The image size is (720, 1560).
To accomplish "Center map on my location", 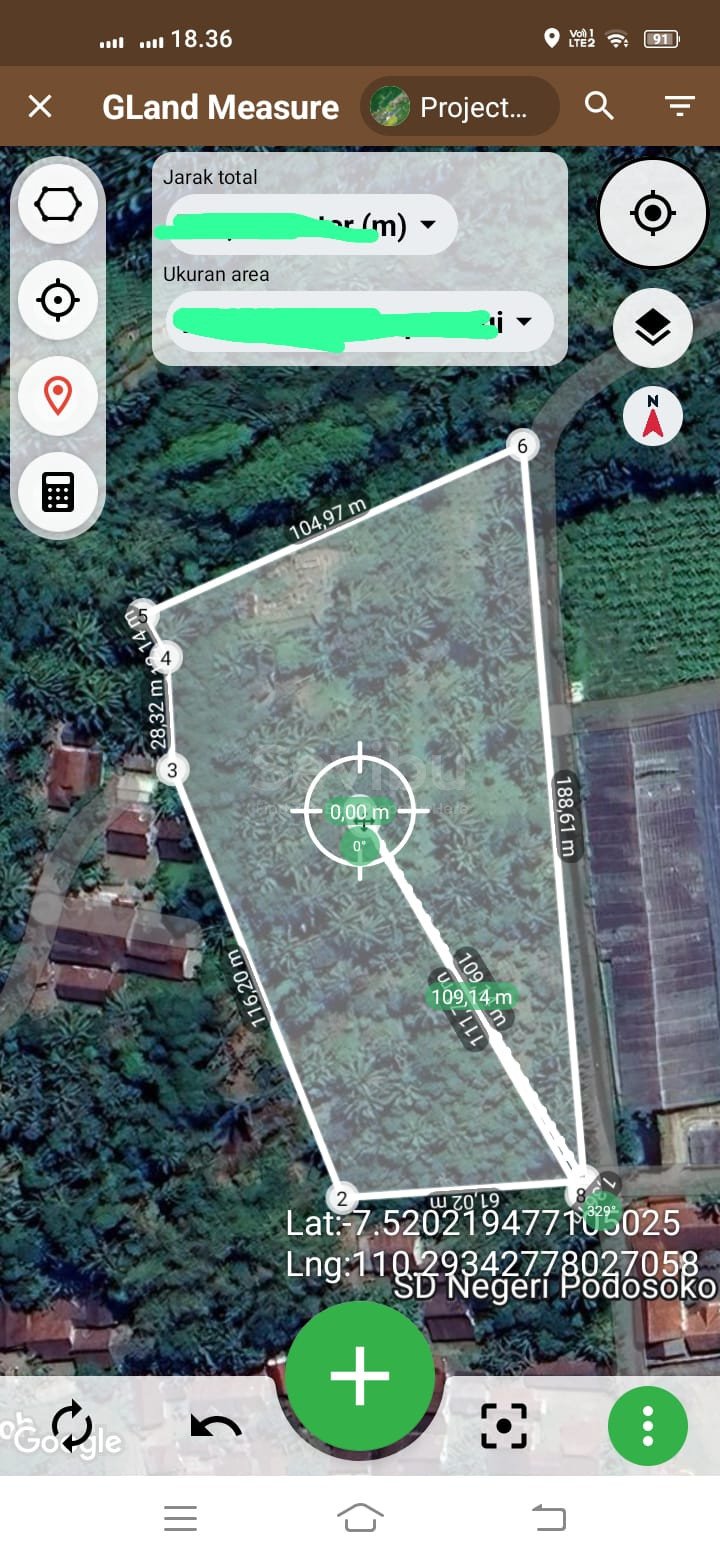I will (653, 212).
